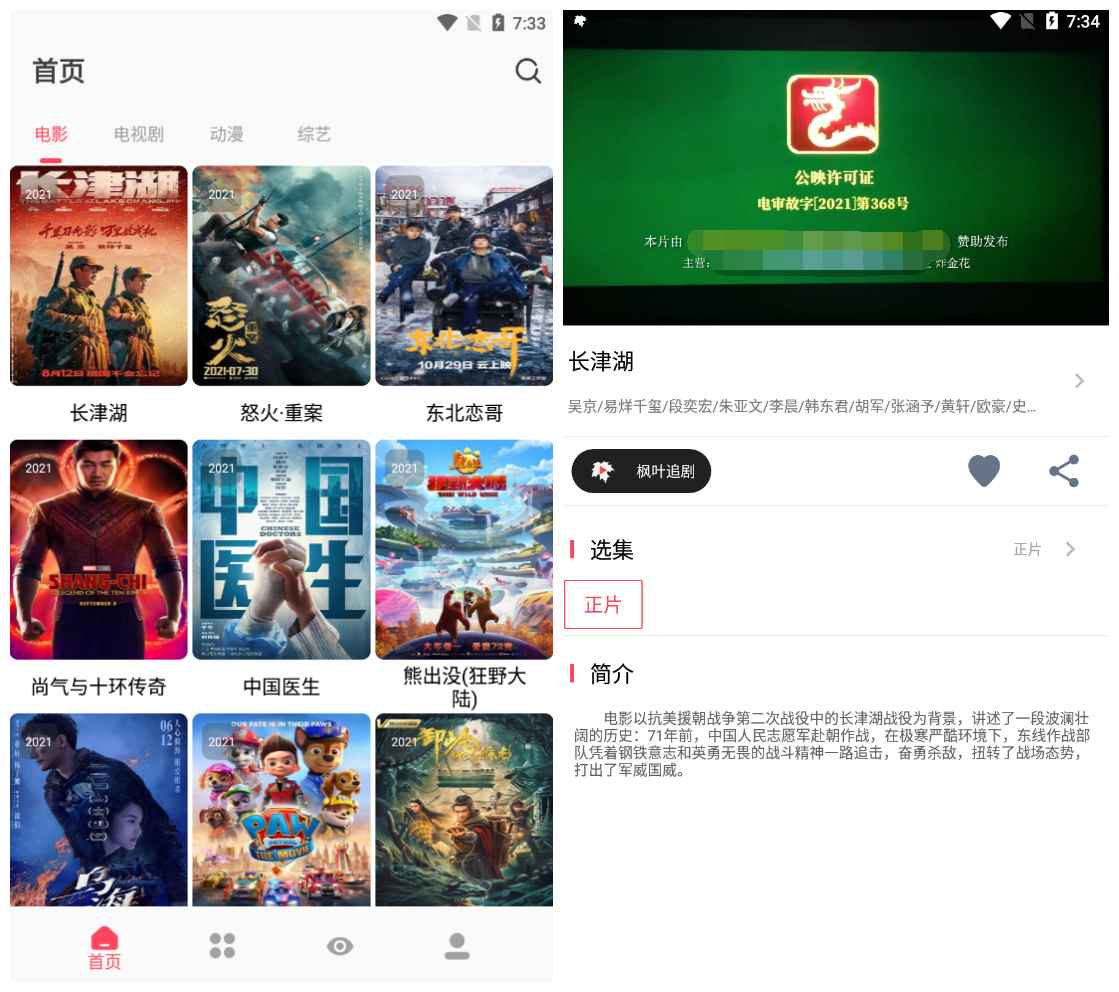Select the 正片 episode button
Image resolution: width=1119 pixels, height=992 pixels.
pos(603,604)
